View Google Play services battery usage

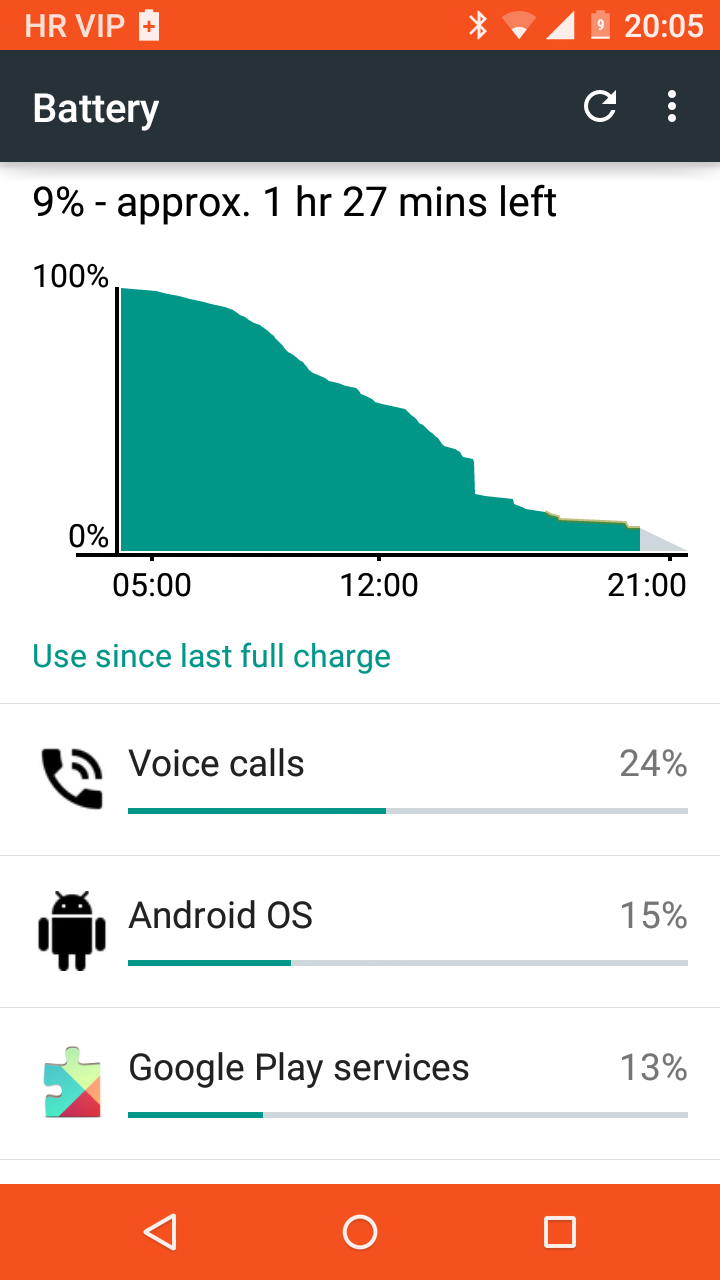[x=360, y=1084]
